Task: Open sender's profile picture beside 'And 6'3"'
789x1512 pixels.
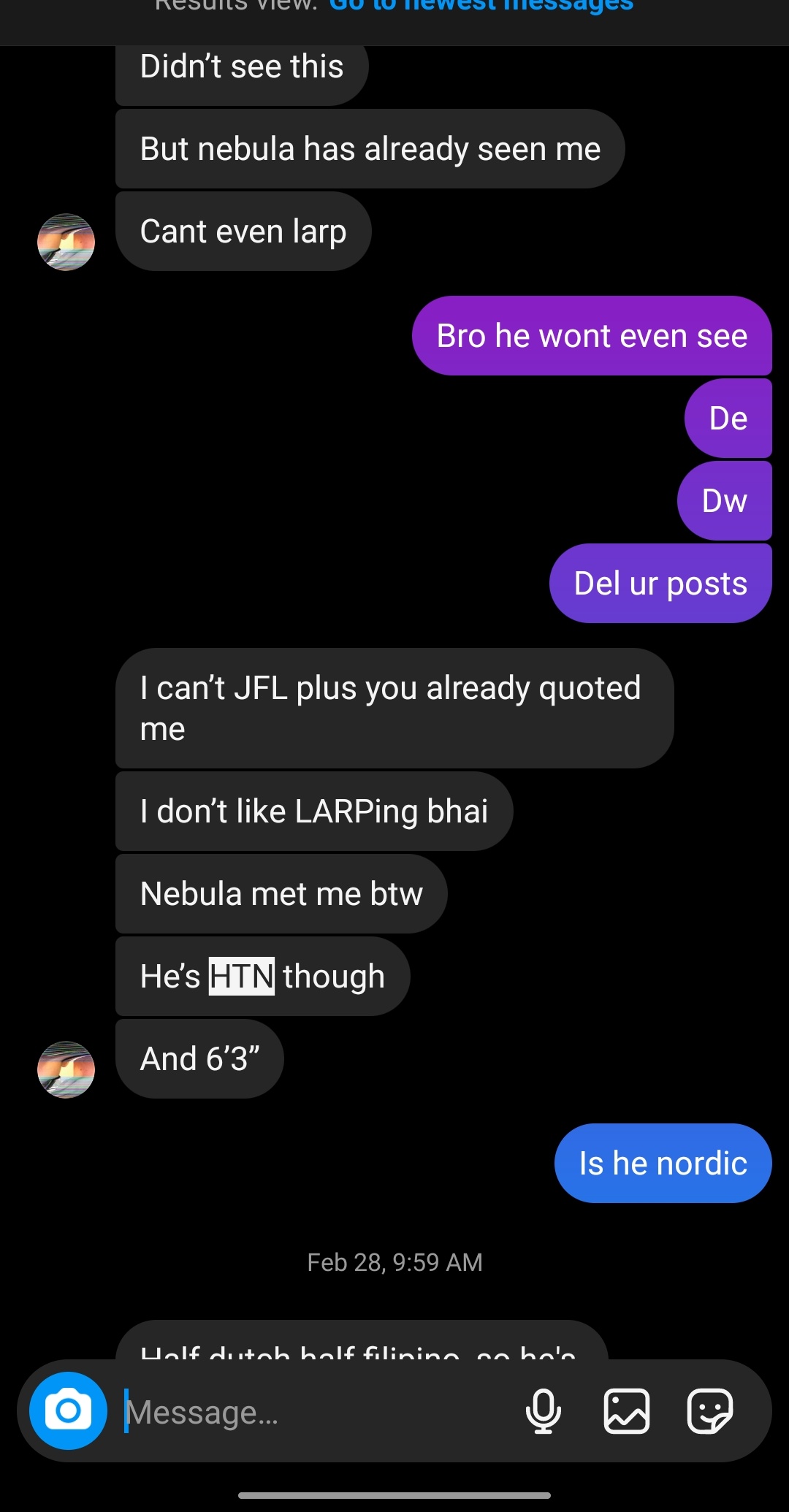Action: click(x=66, y=1069)
